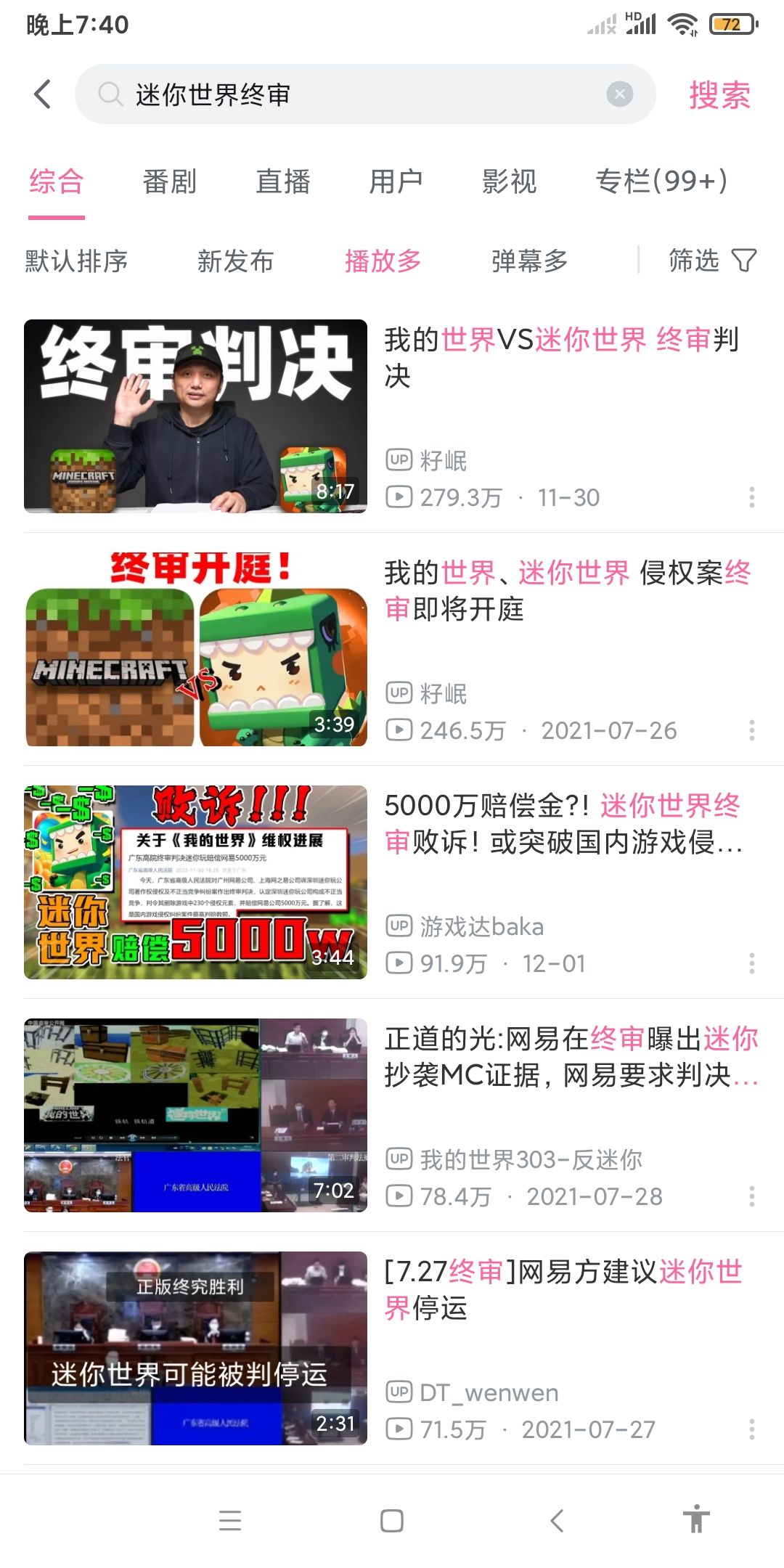The image size is (784, 1568).
Task: Select the 影视 tab
Action: [x=509, y=181]
